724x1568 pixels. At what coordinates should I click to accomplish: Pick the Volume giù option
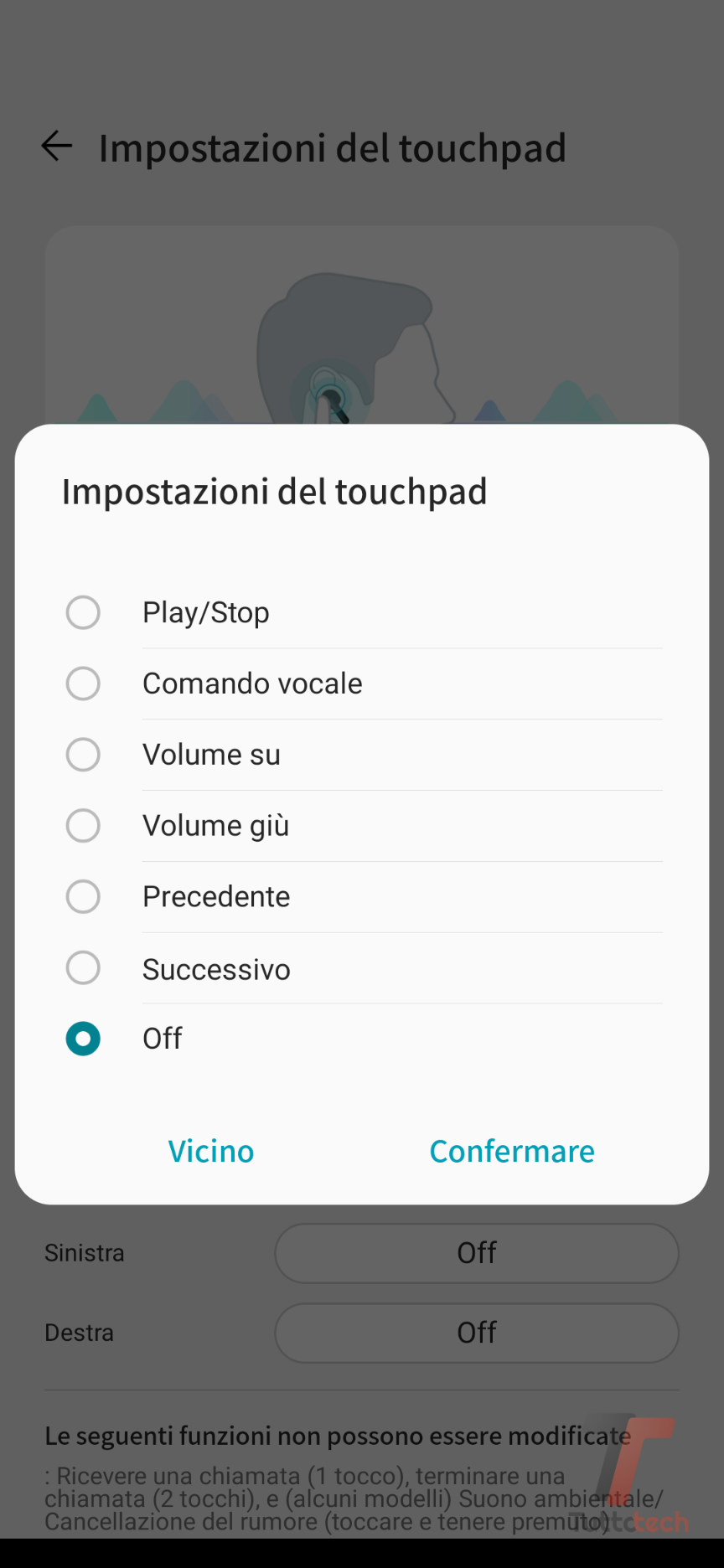pyautogui.click(x=84, y=826)
